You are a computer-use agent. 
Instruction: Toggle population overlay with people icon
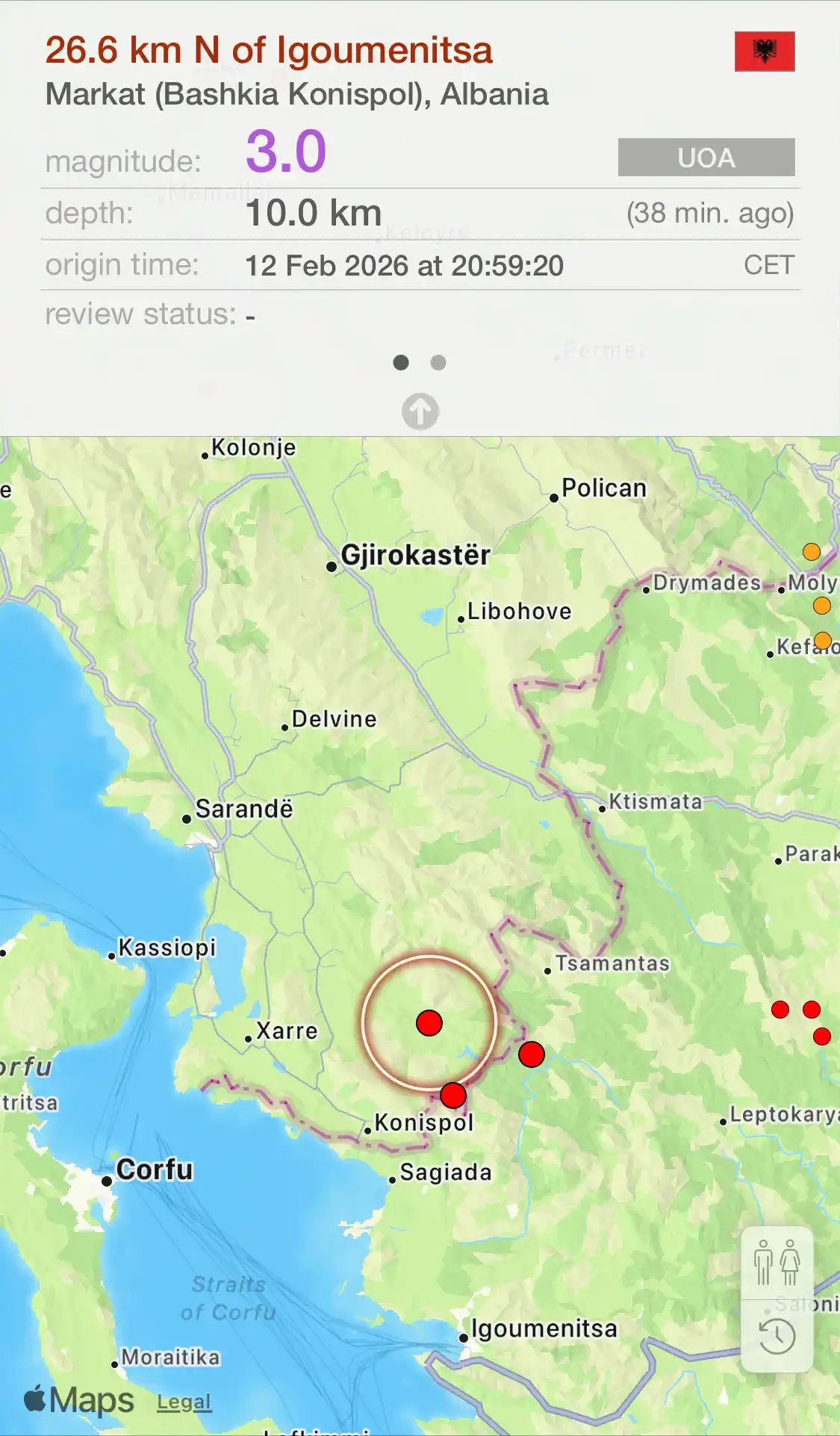(x=777, y=1263)
